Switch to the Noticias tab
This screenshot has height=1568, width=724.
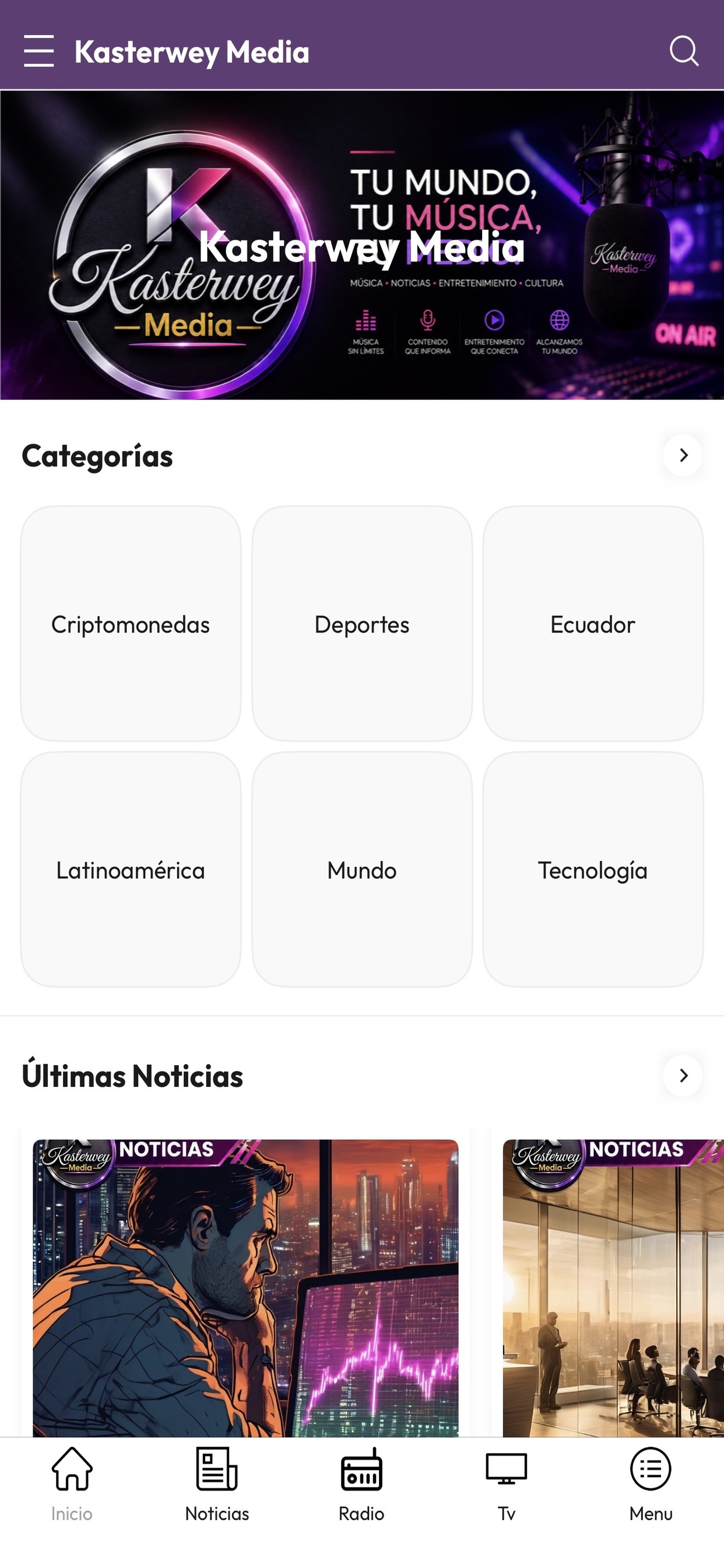pyautogui.click(x=217, y=1485)
